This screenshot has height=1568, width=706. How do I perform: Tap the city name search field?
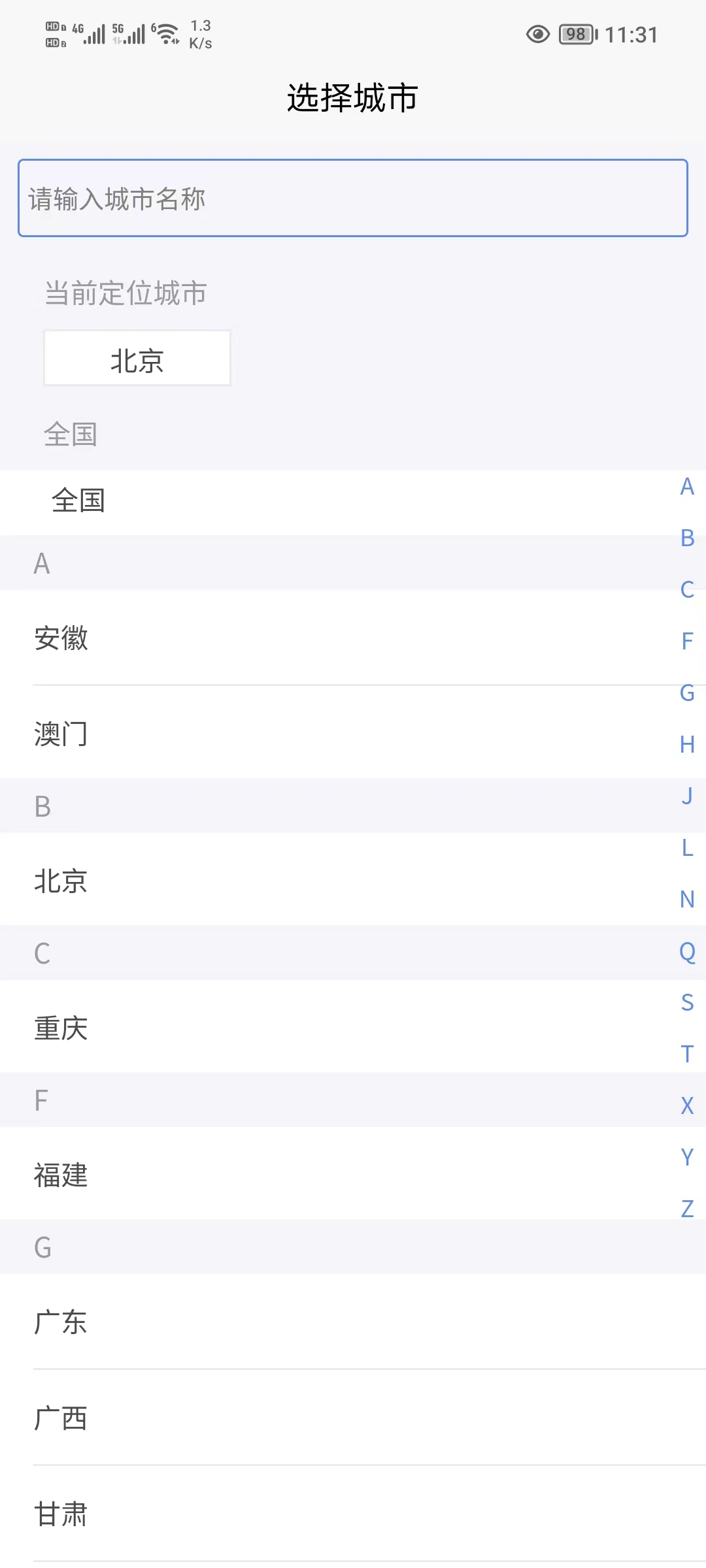353,198
